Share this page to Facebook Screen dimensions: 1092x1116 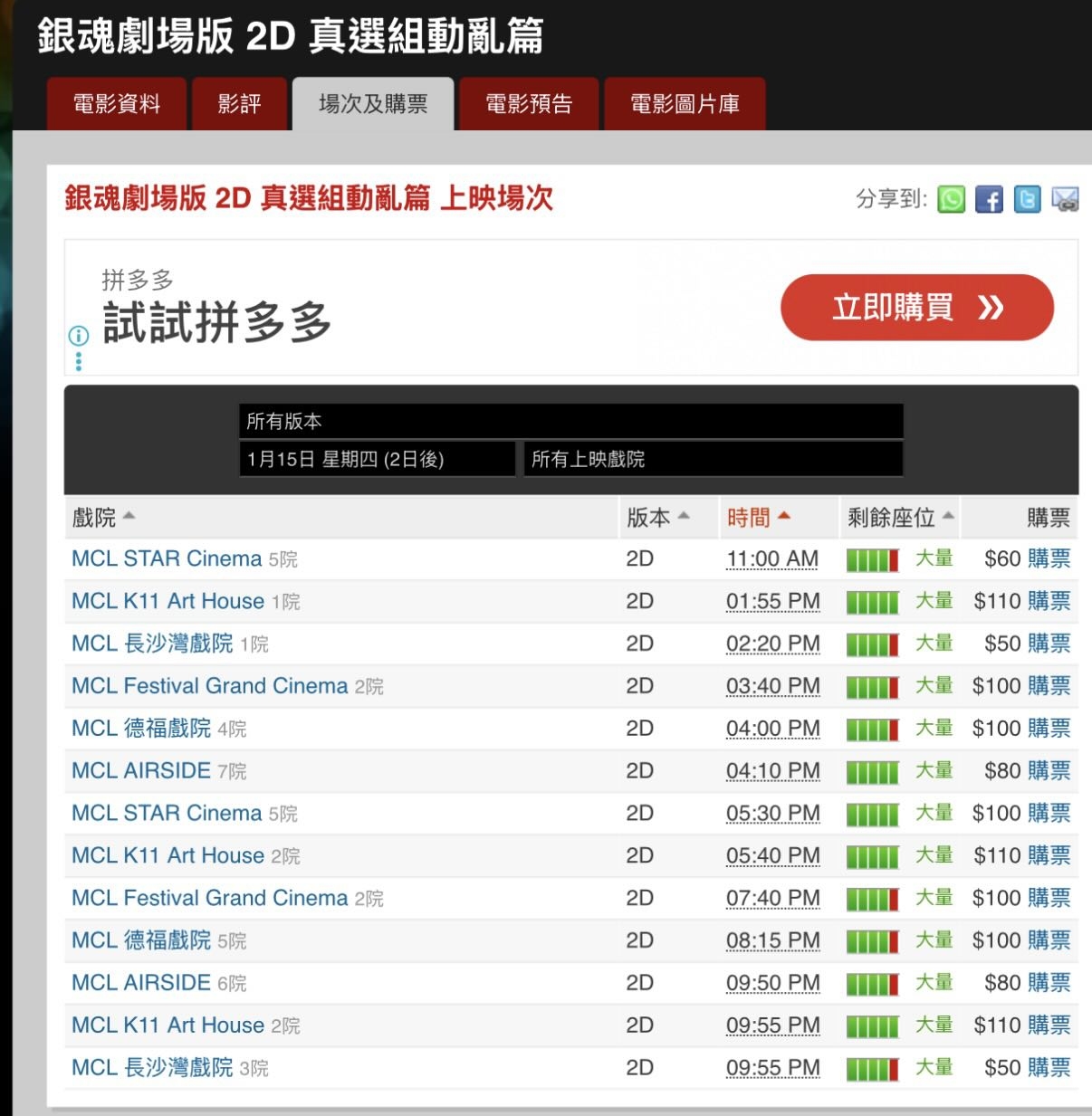[x=989, y=199]
